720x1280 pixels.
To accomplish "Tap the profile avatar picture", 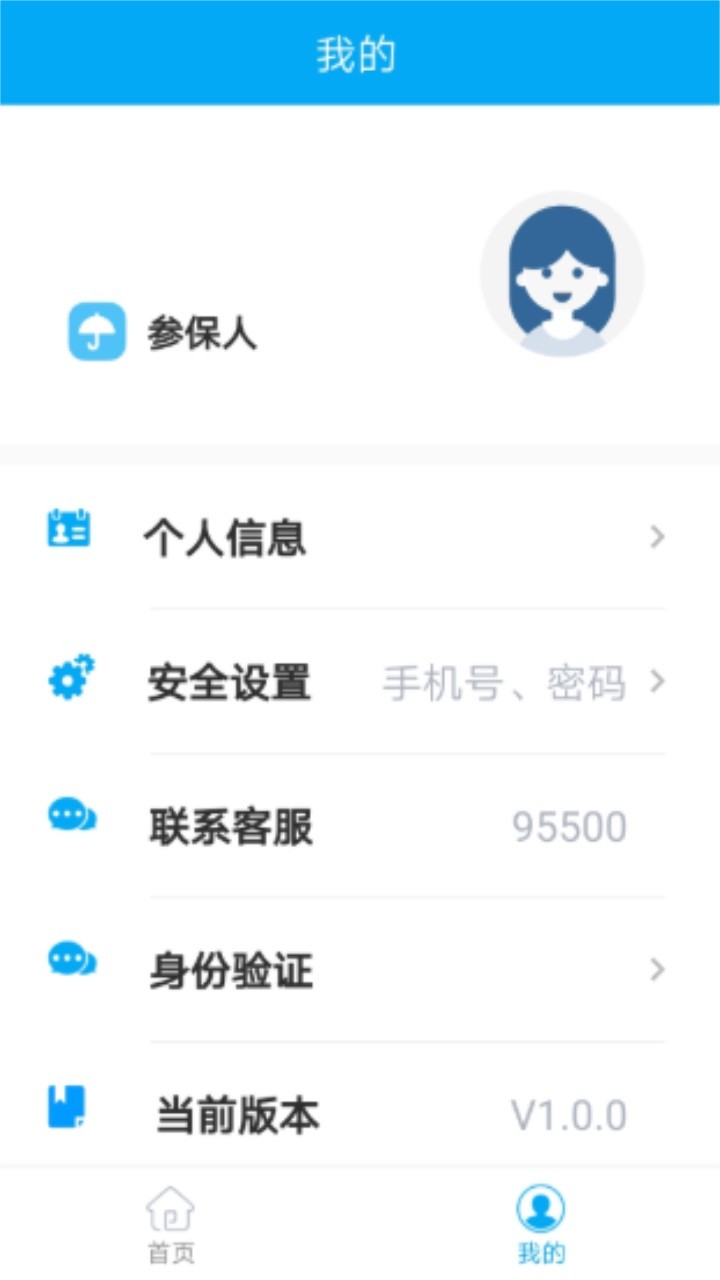I will point(561,275).
